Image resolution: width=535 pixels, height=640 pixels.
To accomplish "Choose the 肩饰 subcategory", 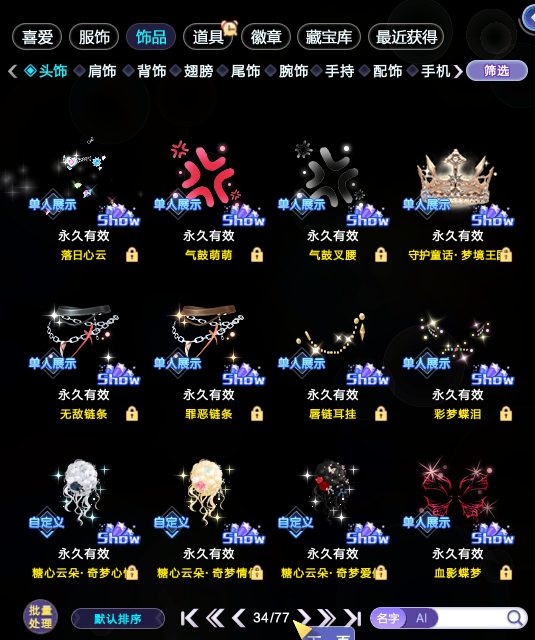I will click(x=102, y=71).
